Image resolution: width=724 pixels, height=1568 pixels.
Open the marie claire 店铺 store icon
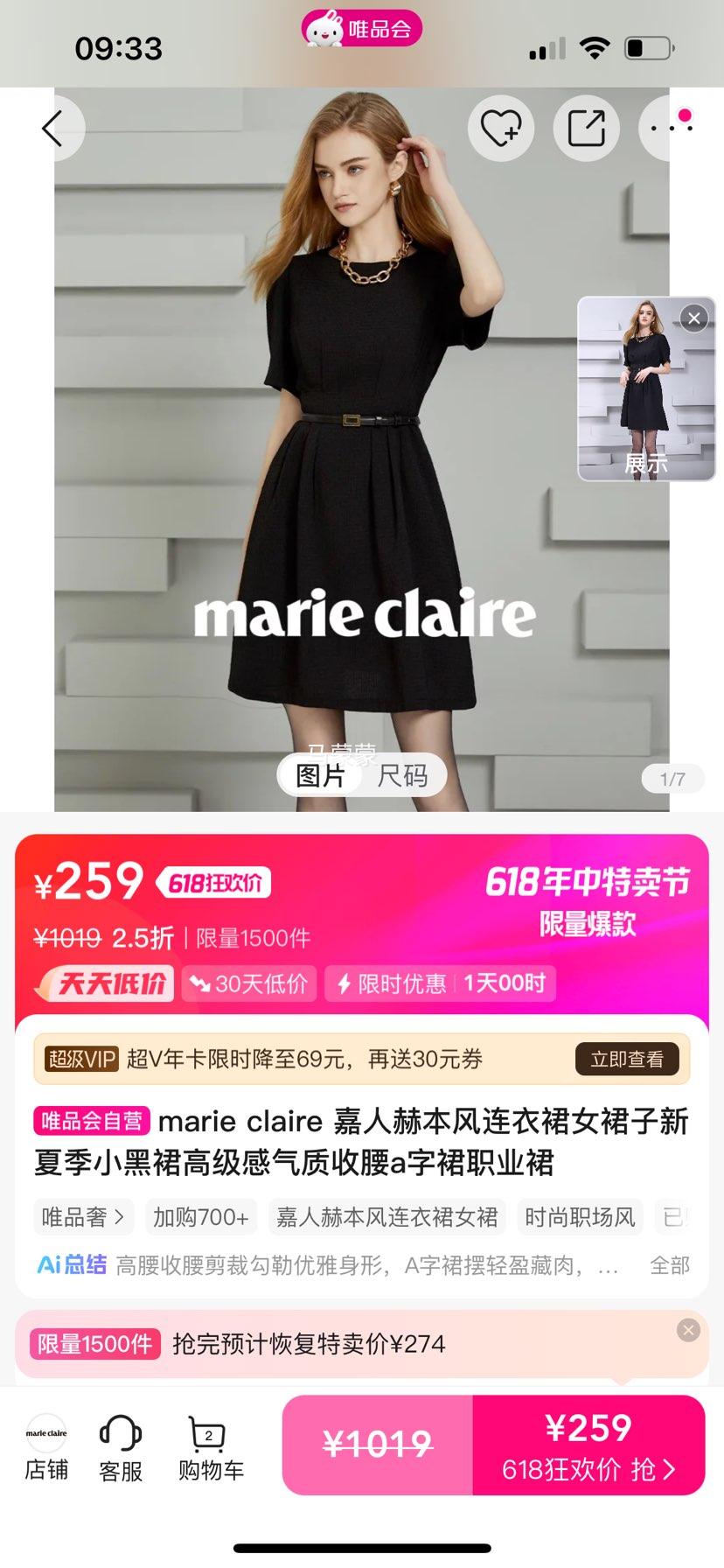(x=45, y=1446)
